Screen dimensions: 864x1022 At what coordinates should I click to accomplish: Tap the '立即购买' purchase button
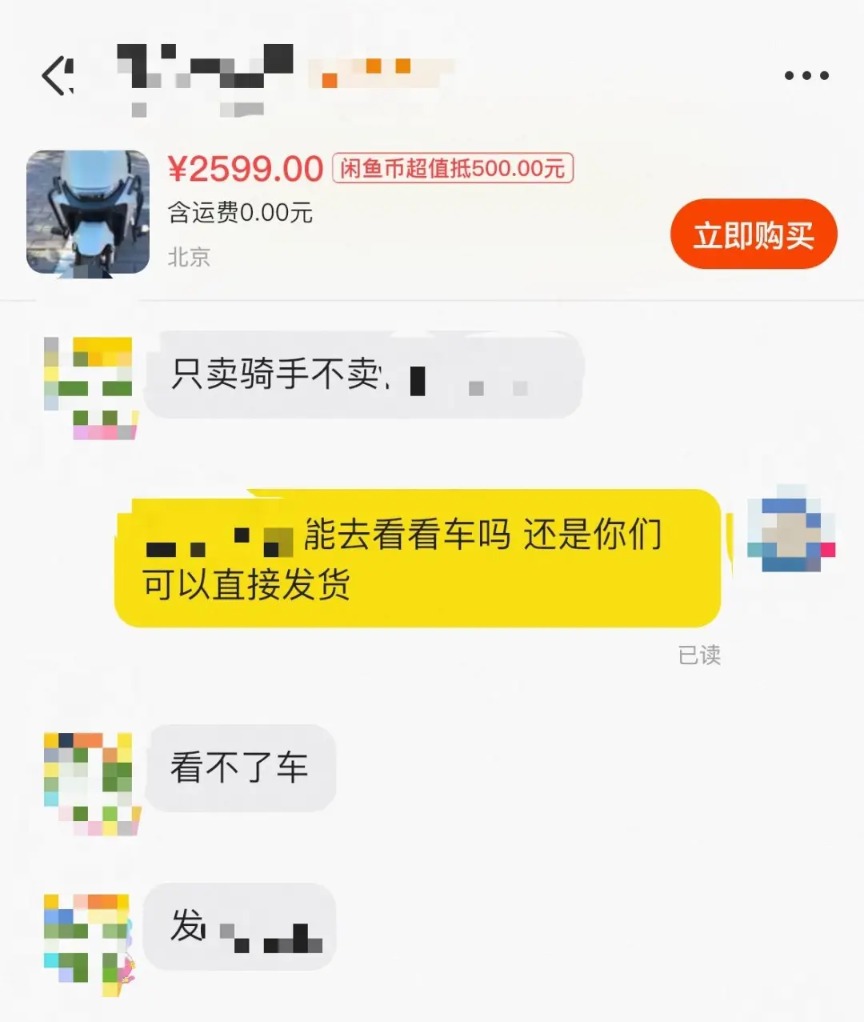[x=753, y=235]
